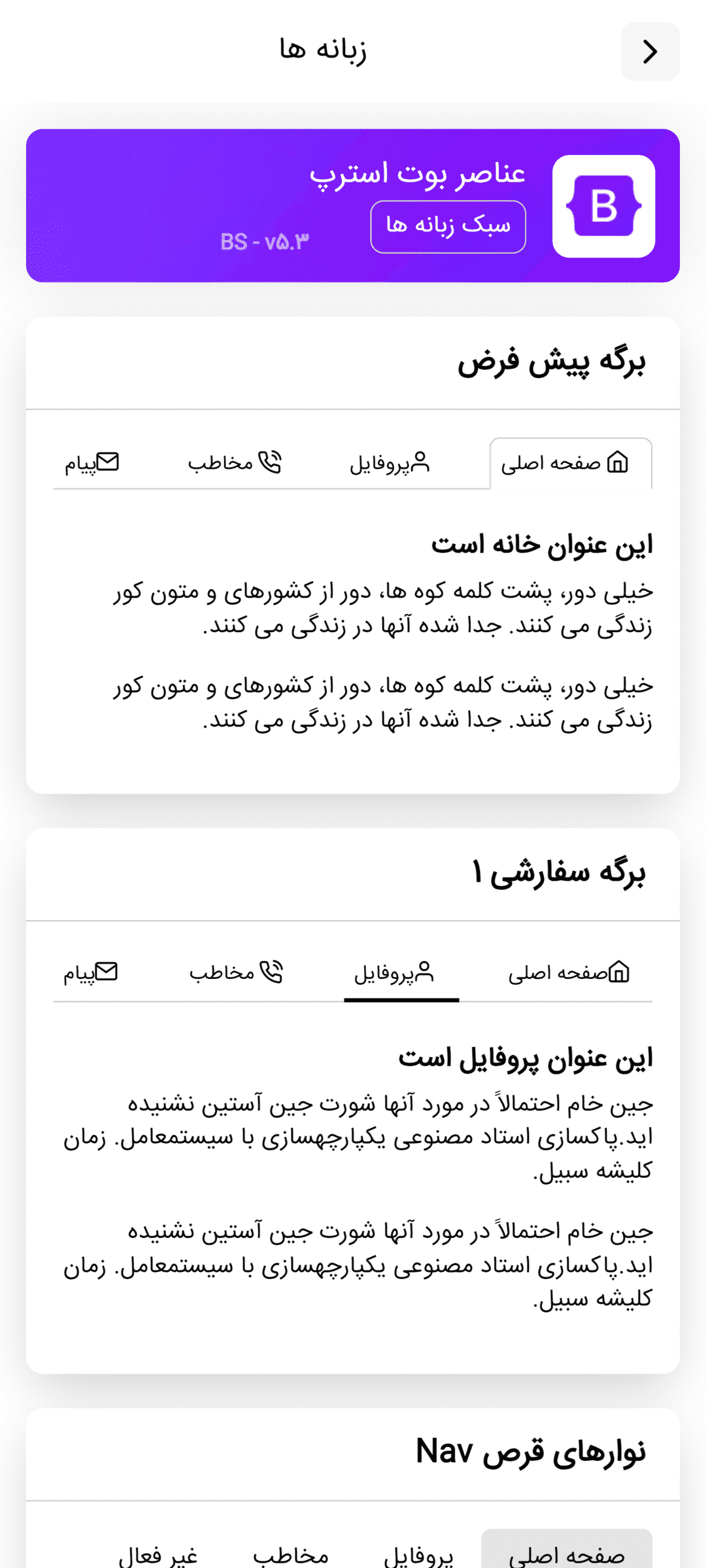Open the سبک زبانه ها button in the banner
706x1568 pixels.
[x=448, y=226]
